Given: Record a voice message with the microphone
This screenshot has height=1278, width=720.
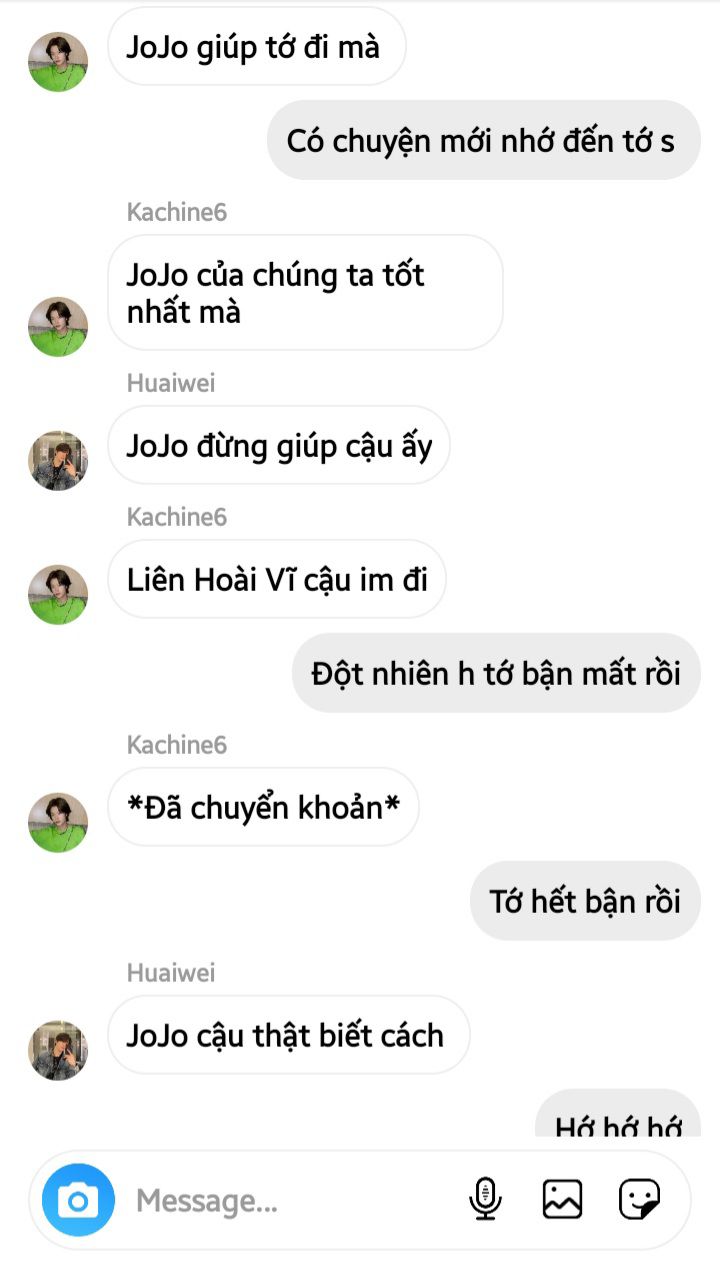Looking at the screenshot, I should (485, 1199).
